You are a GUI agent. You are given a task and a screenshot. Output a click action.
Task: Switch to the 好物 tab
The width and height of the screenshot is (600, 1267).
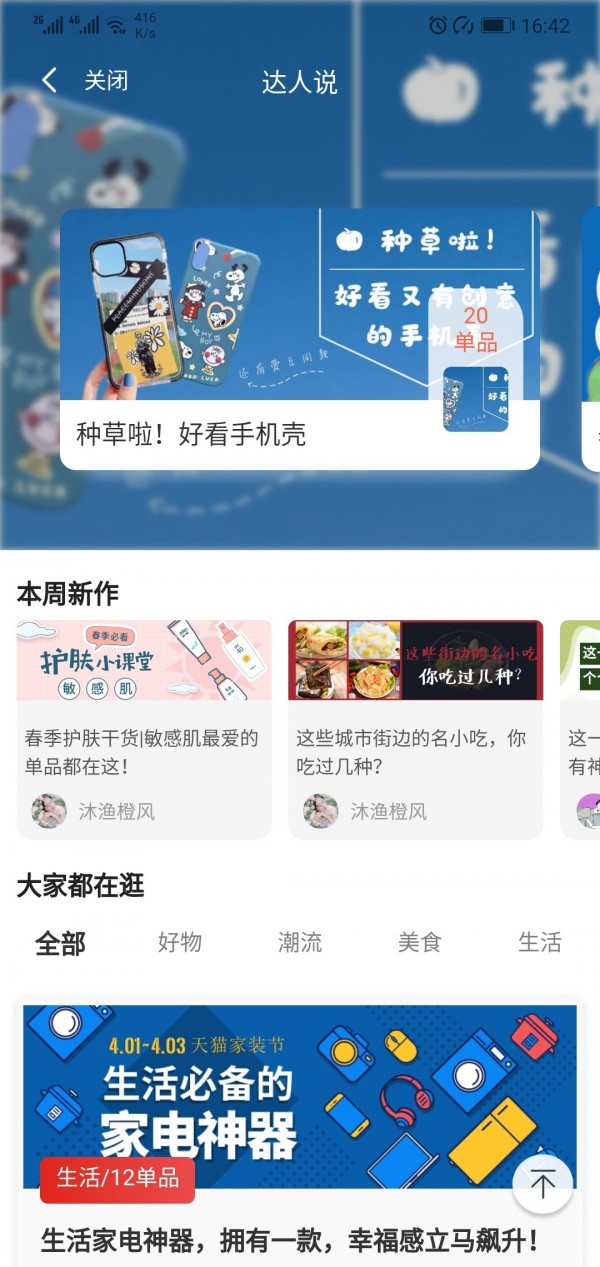180,942
